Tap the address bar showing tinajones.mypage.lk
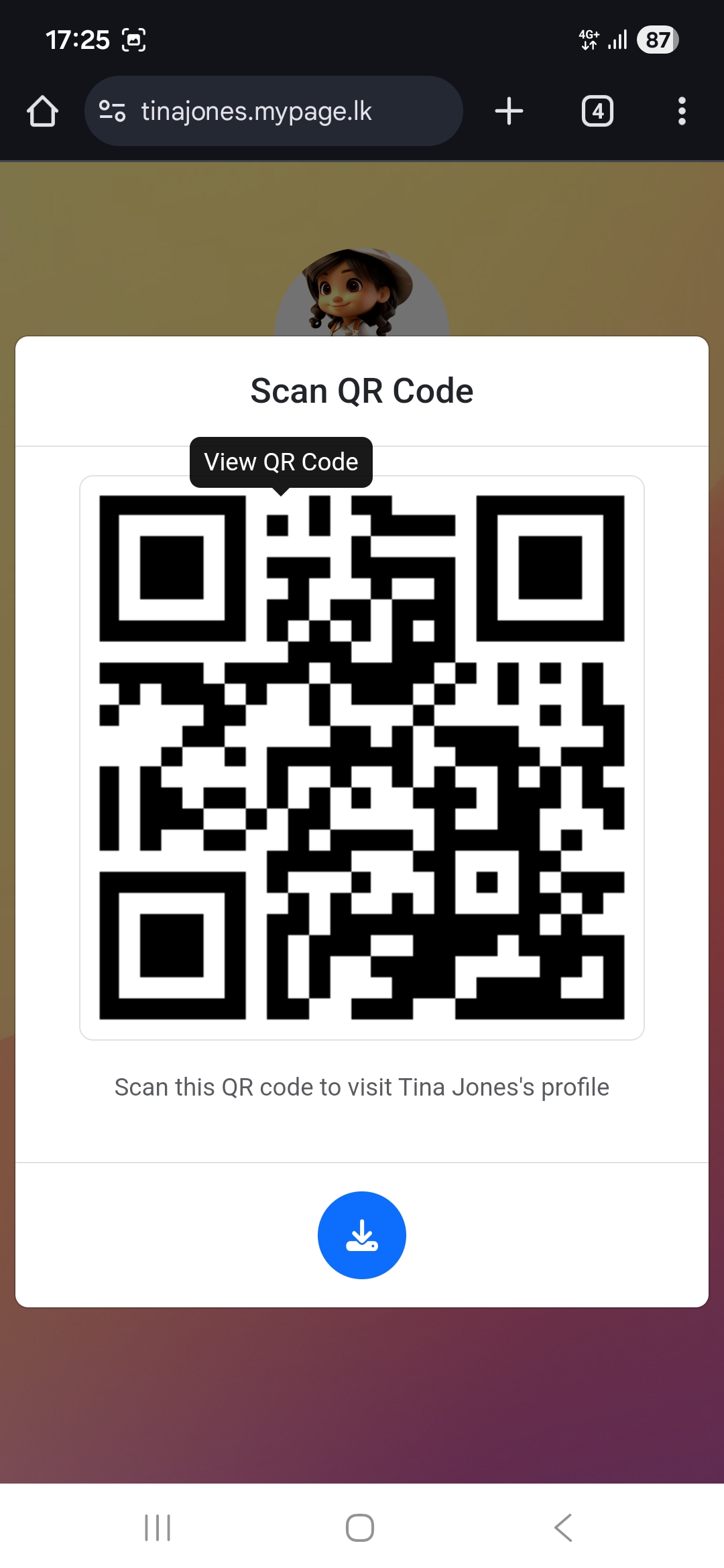The image size is (724, 1568). point(274,111)
